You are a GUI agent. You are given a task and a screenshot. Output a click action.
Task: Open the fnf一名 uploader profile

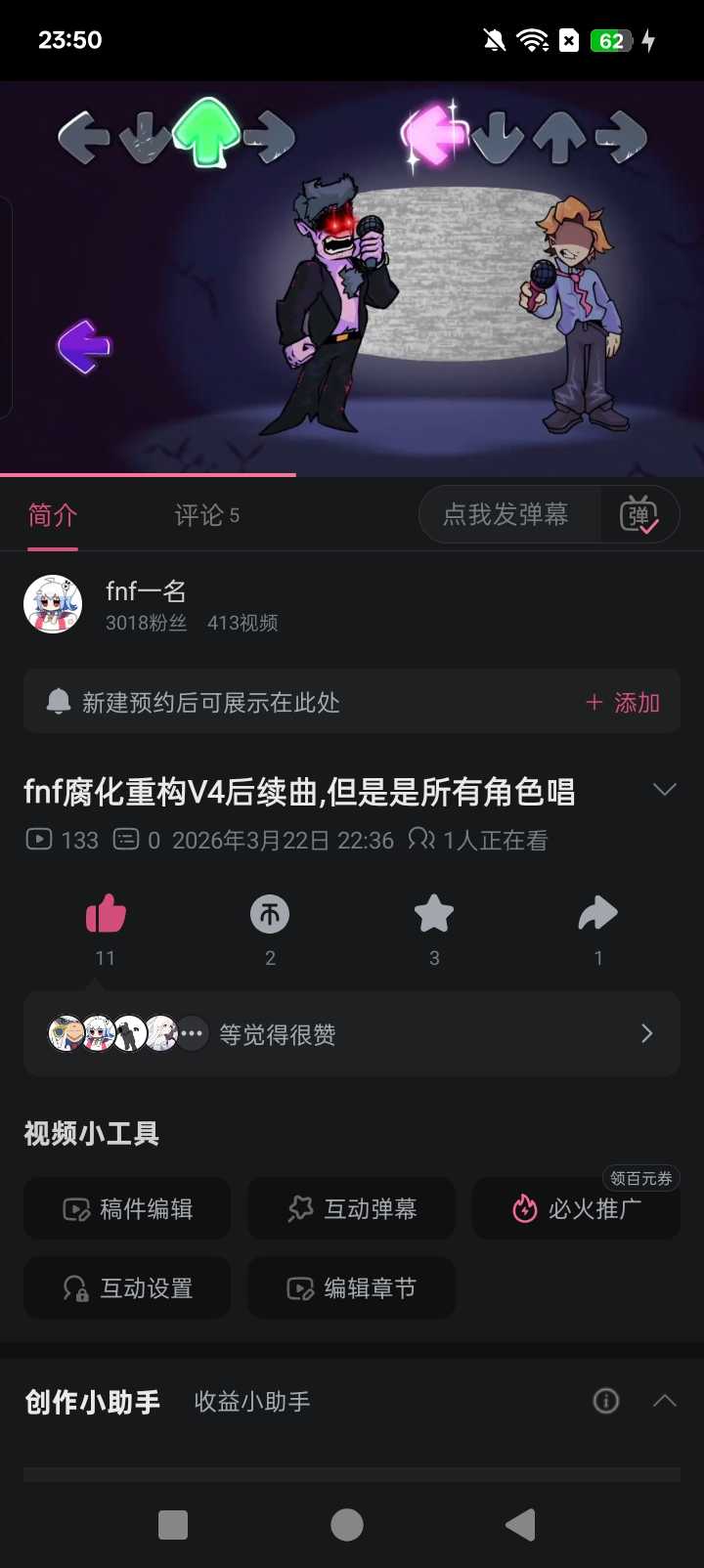pyautogui.click(x=146, y=591)
